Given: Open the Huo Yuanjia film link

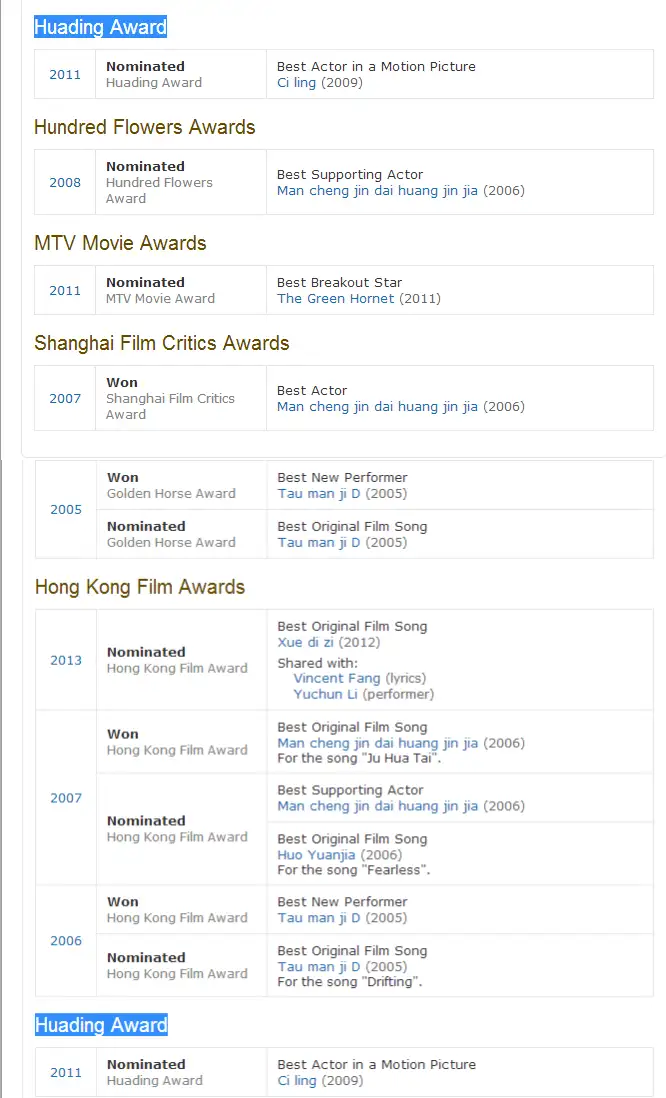Looking at the screenshot, I should coord(316,854).
